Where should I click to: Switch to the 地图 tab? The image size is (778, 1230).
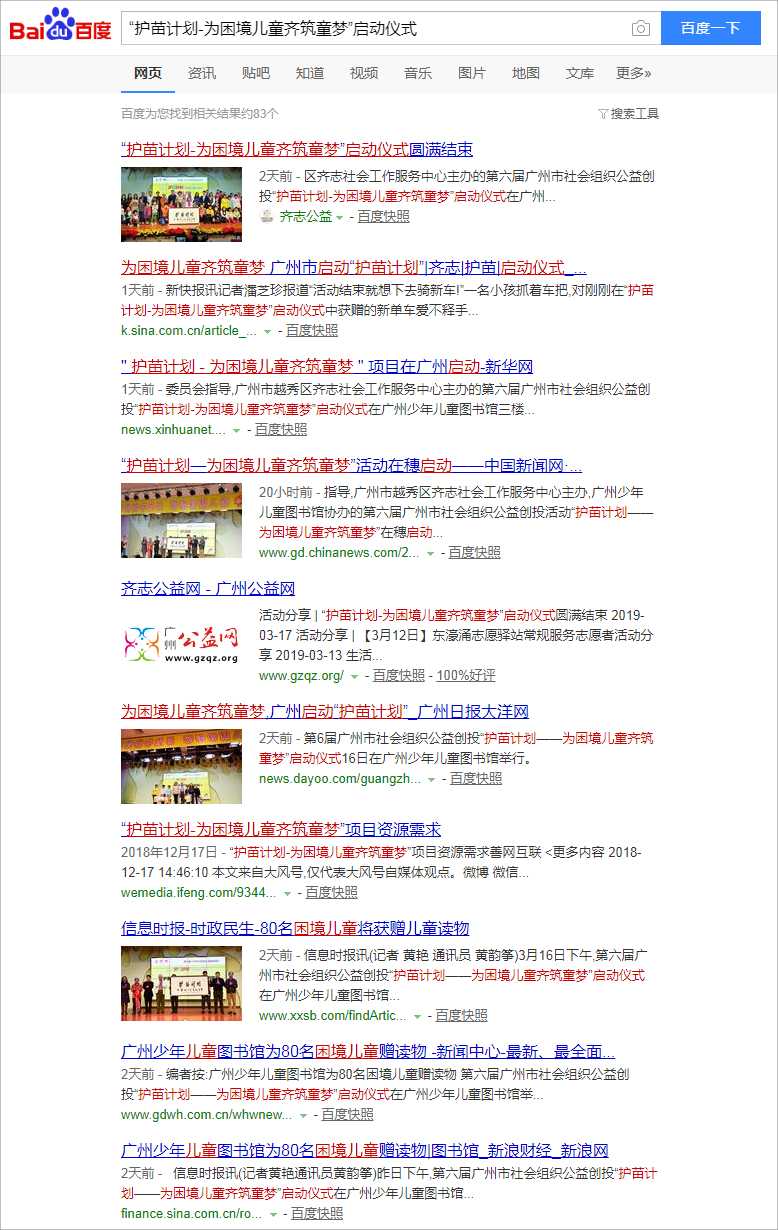(x=526, y=73)
